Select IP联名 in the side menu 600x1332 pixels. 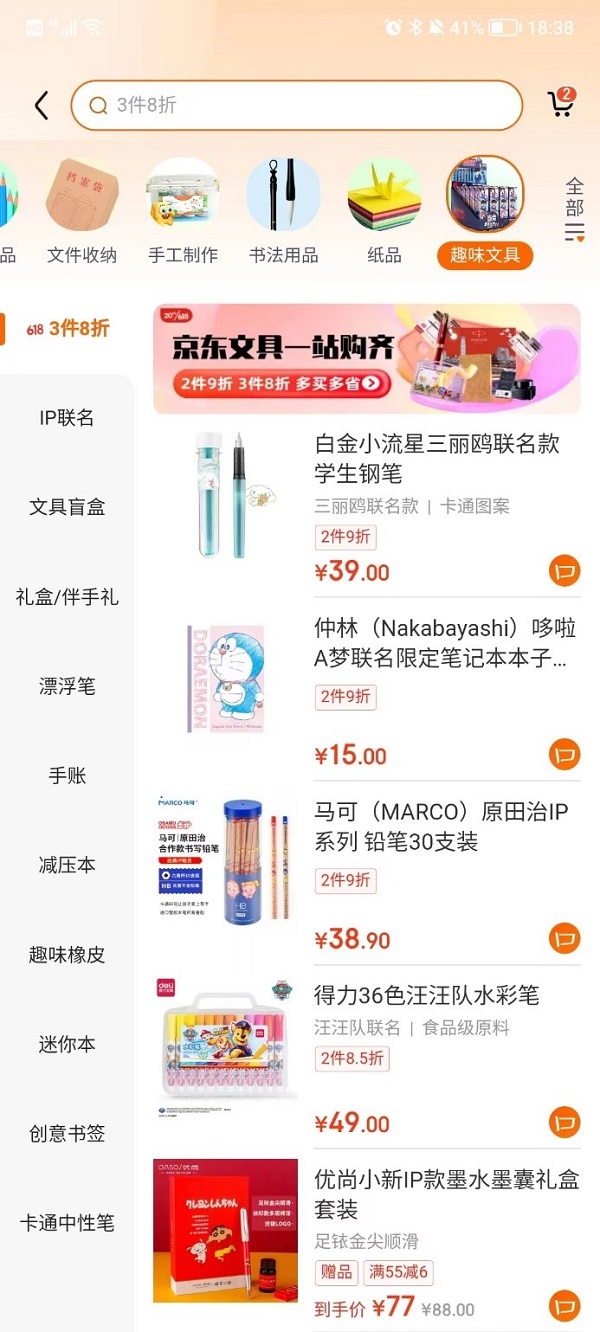67,418
